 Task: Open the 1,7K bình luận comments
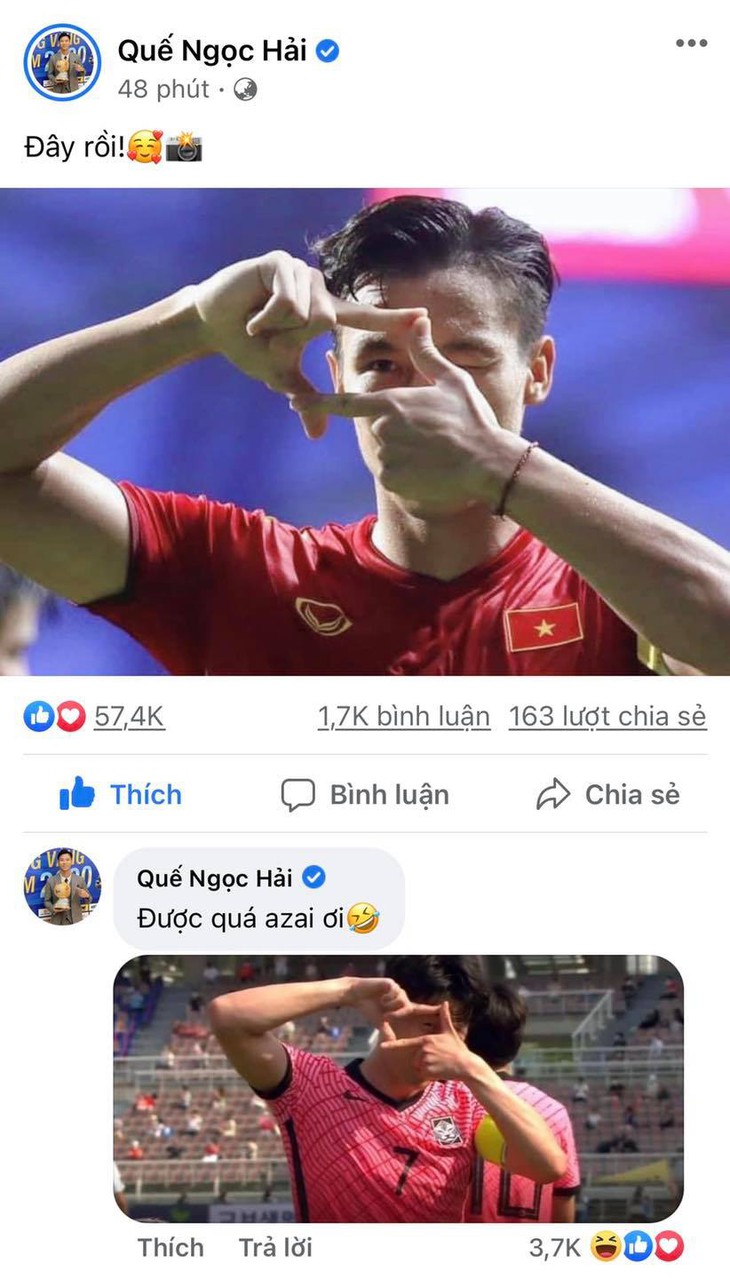tap(403, 716)
